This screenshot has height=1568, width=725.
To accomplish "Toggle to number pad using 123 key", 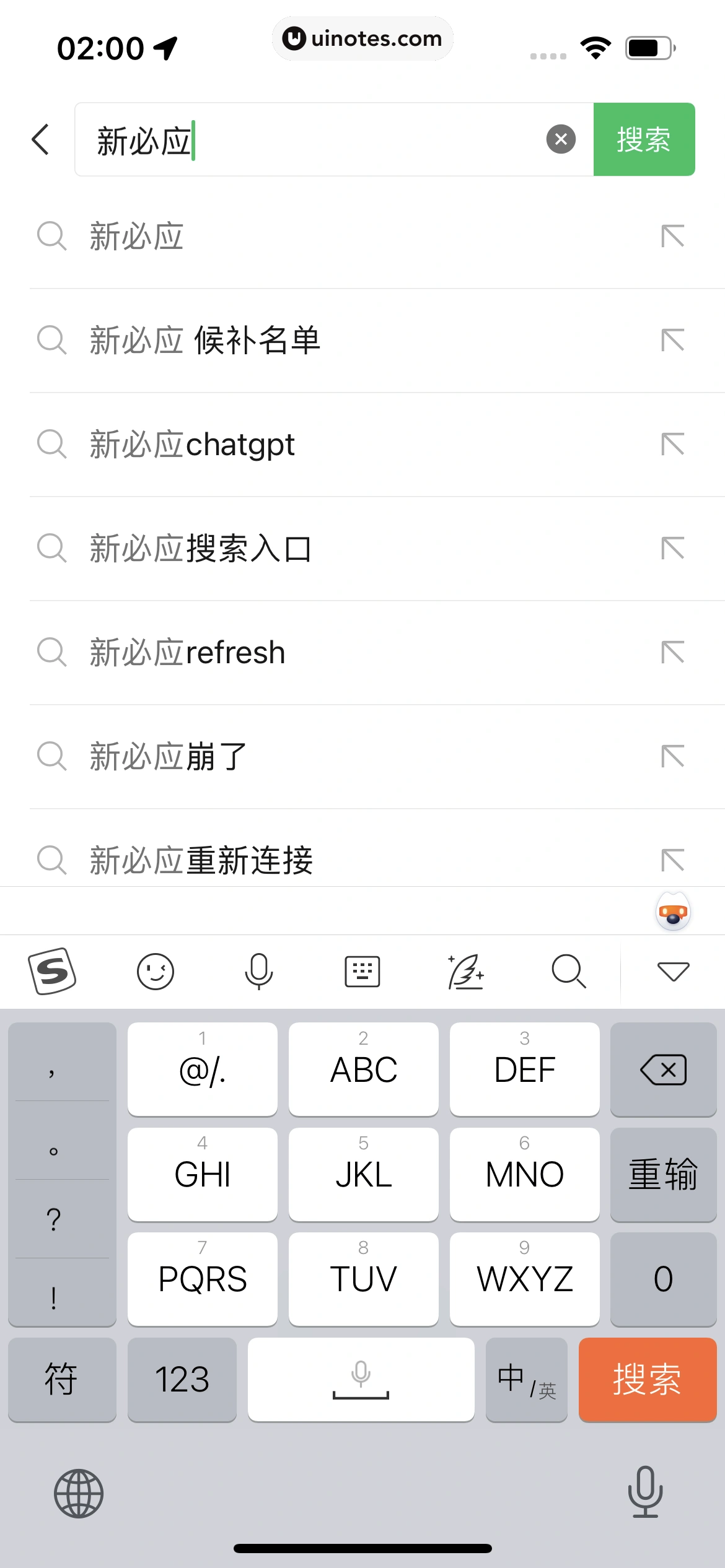I will (182, 1379).
